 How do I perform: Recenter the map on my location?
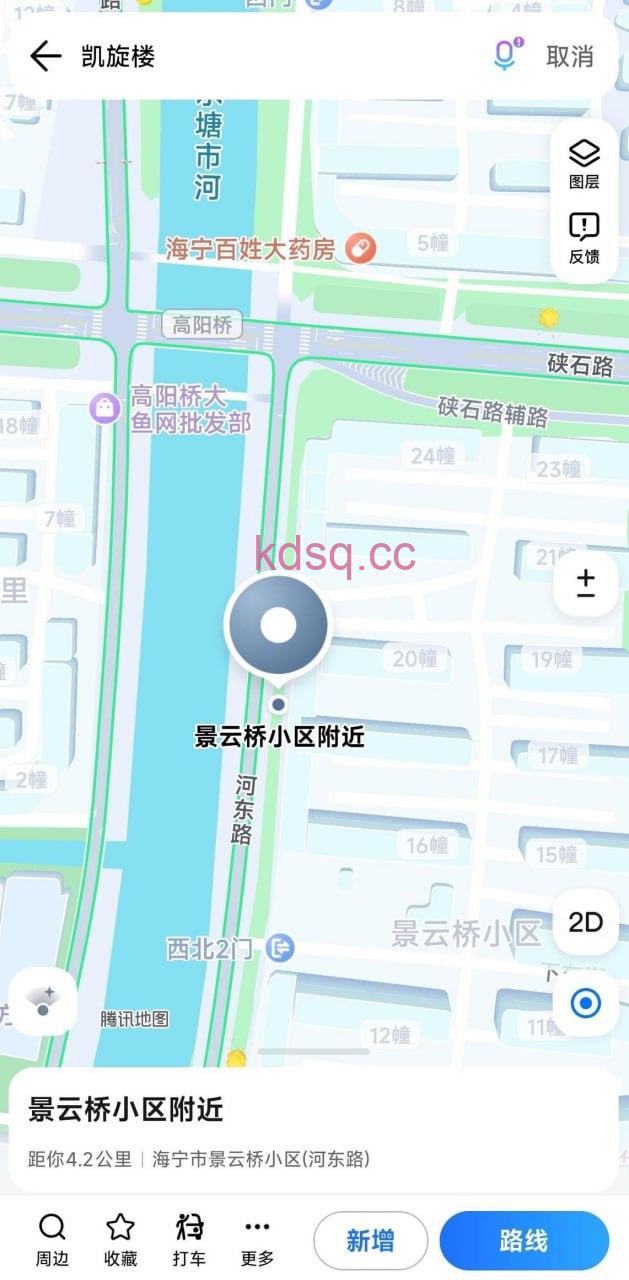(x=585, y=1002)
